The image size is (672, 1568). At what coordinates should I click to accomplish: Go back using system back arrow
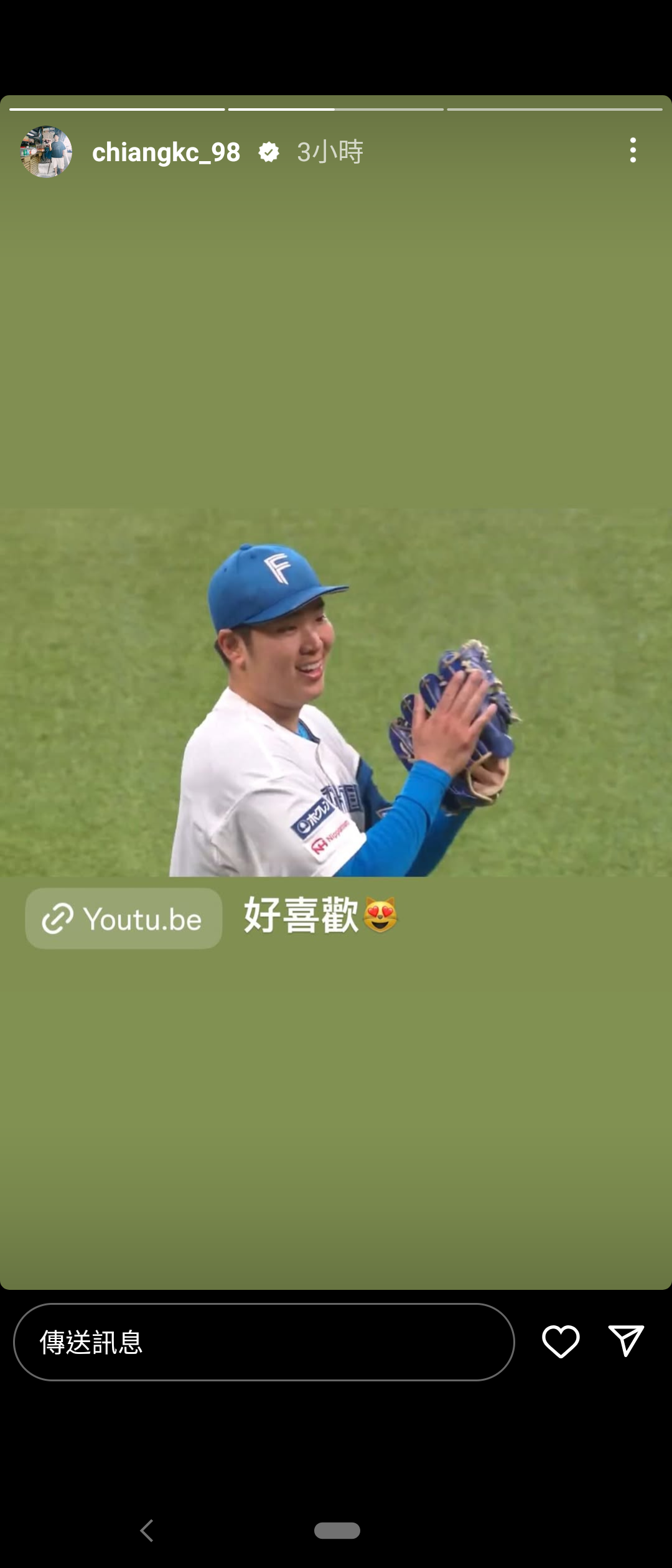click(147, 1531)
